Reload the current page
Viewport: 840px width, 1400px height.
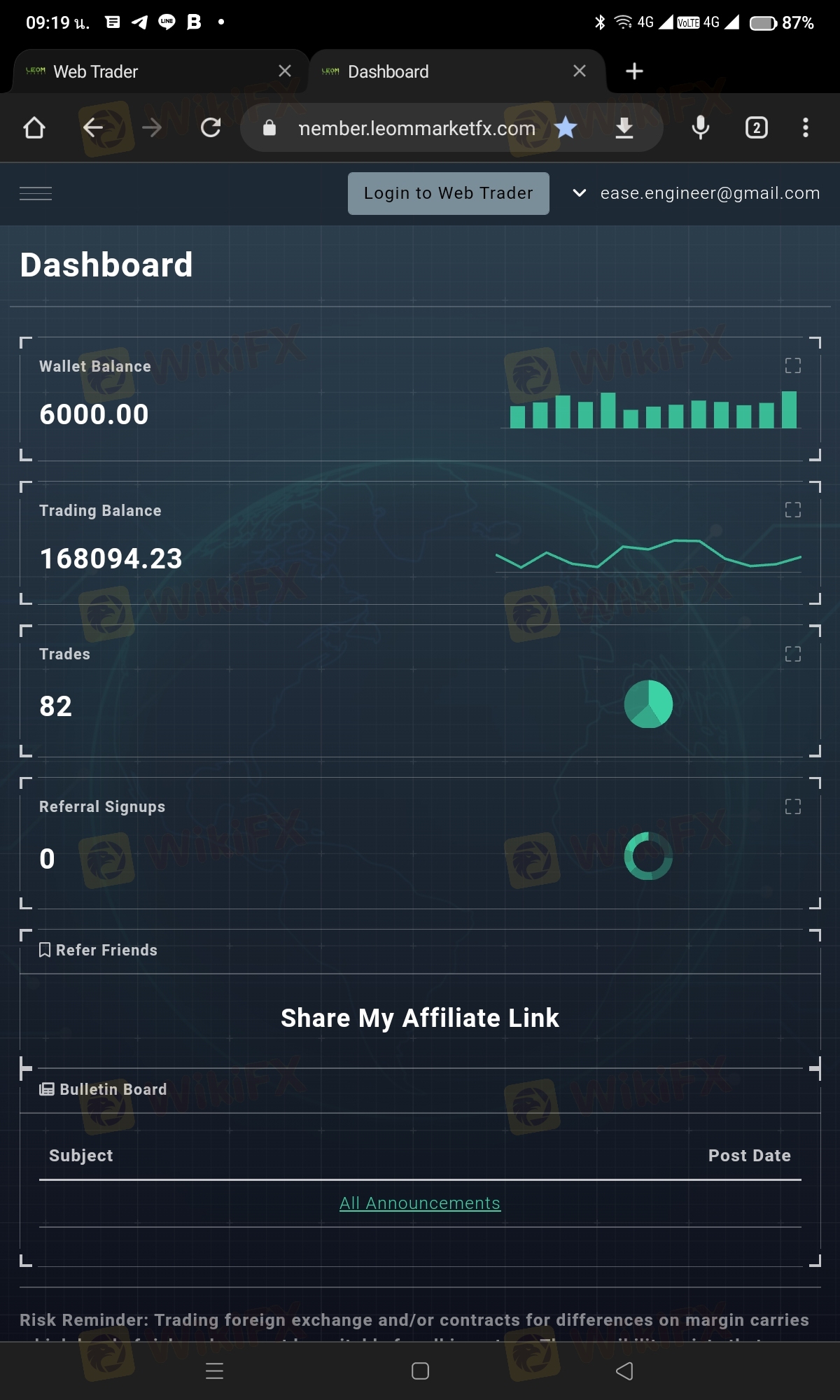(x=211, y=127)
